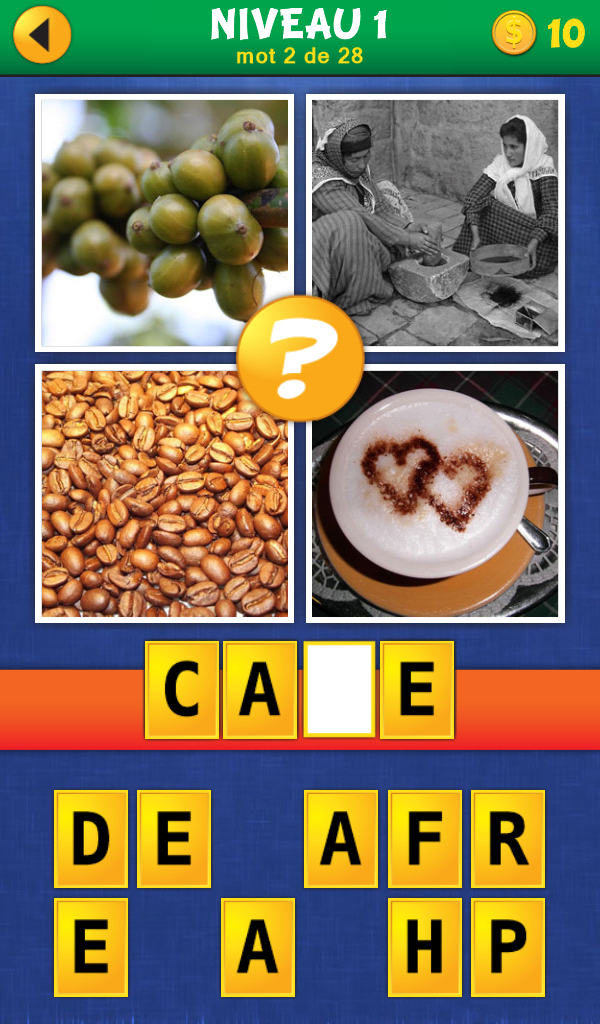Select the letter F tile
The width and height of the screenshot is (600, 1024).
pyautogui.click(x=425, y=839)
